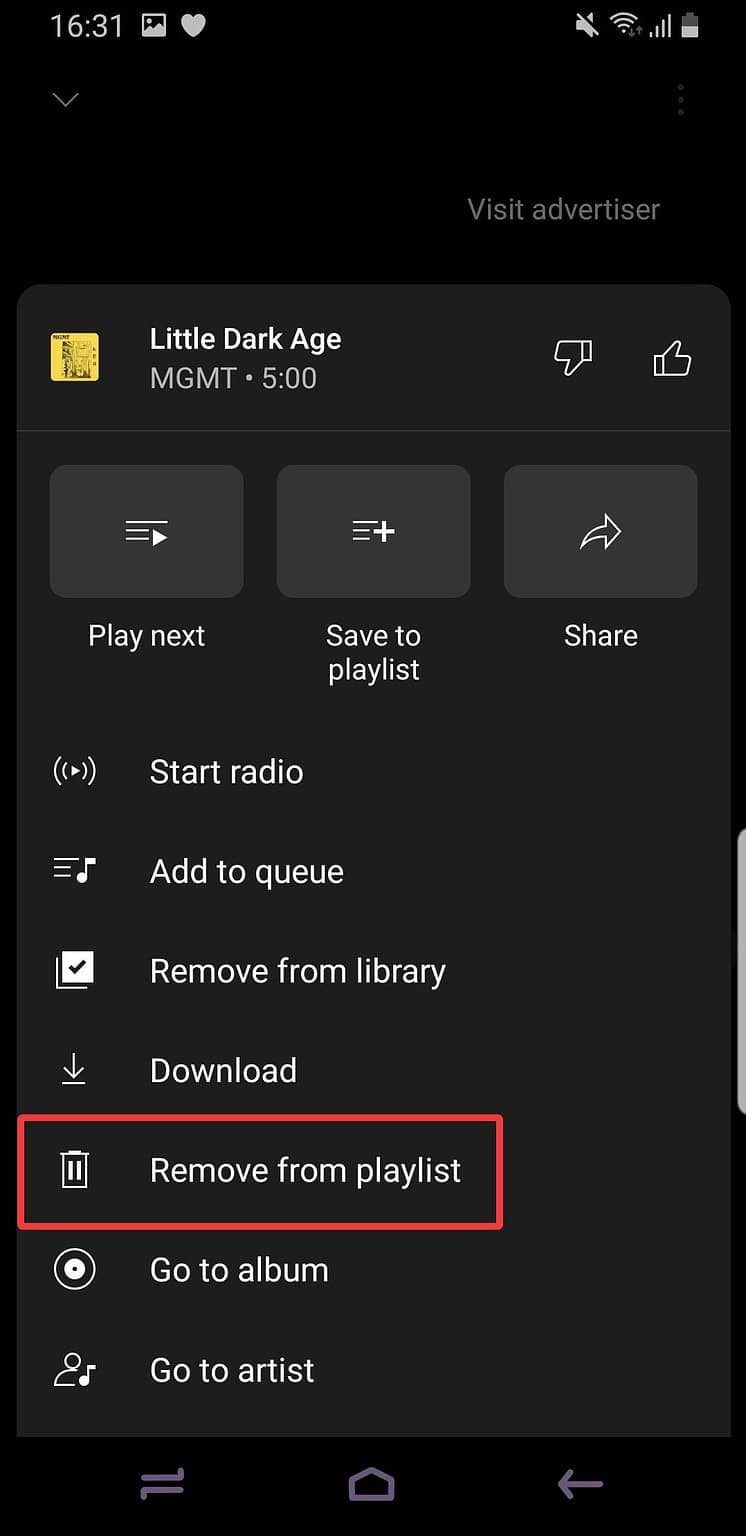Viewport: 746px width, 1536px height.
Task: Select the Start radio icon
Action: tap(74, 771)
